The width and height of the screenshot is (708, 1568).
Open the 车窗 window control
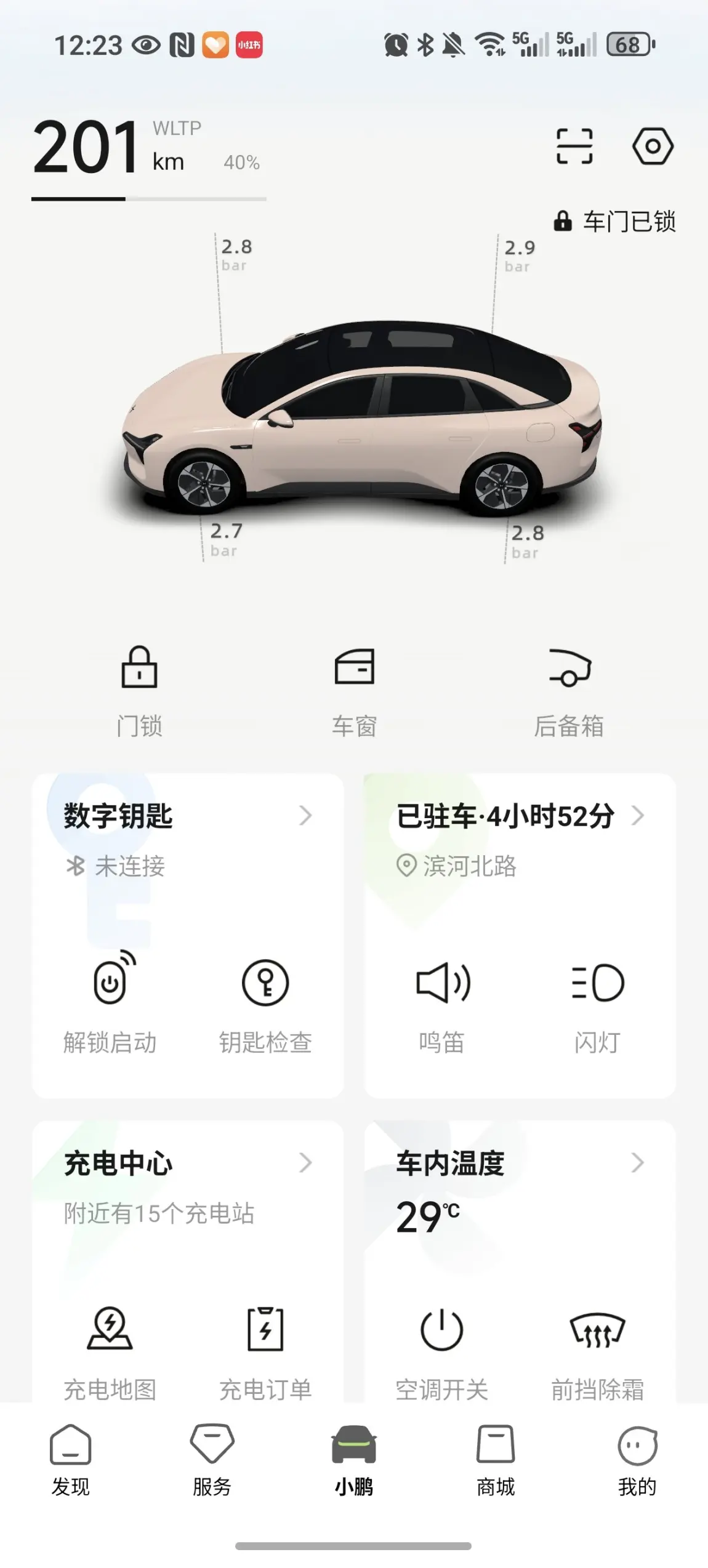point(354,690)
